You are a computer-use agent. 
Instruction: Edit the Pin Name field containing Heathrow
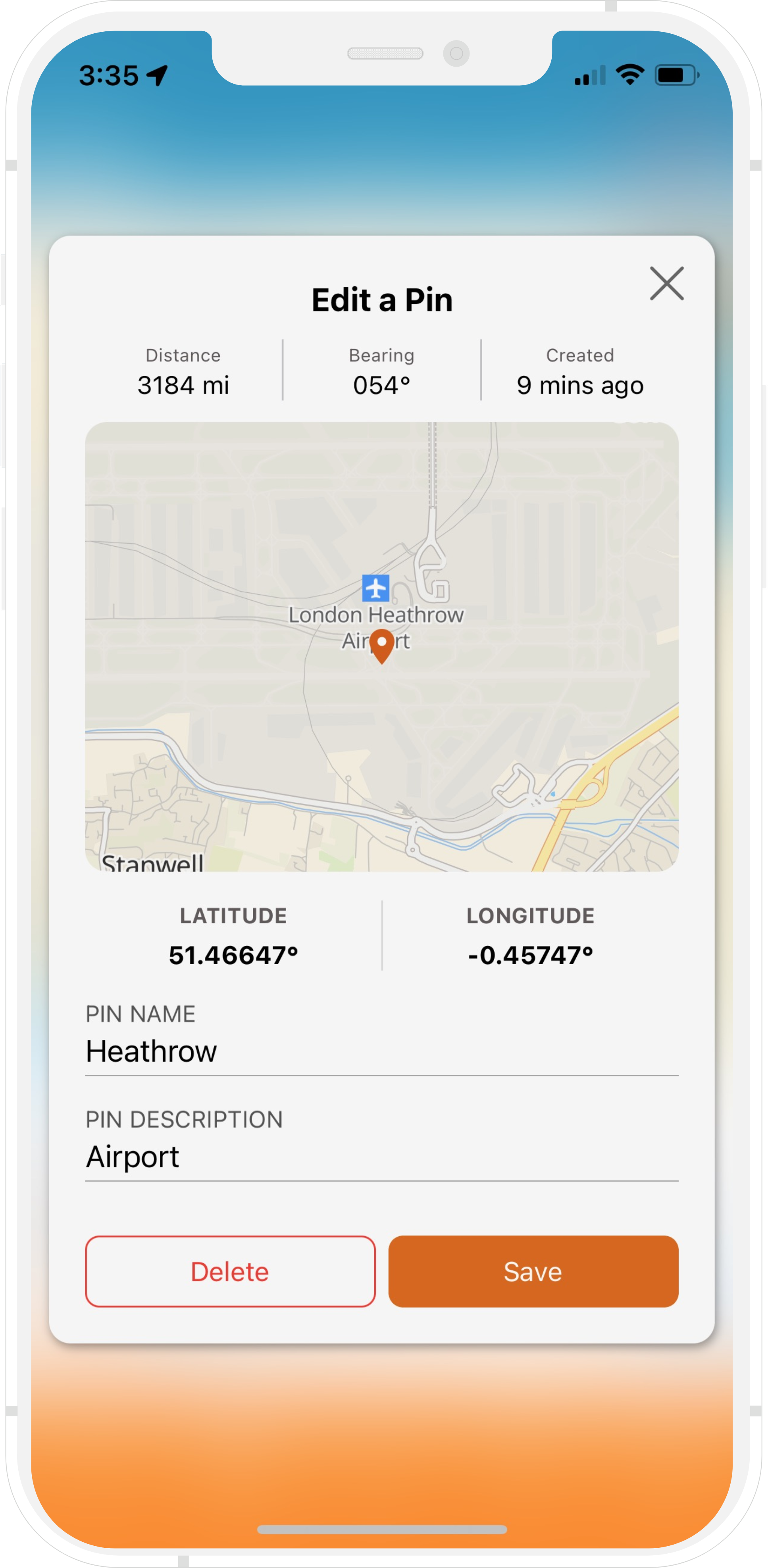(381, 1051)
